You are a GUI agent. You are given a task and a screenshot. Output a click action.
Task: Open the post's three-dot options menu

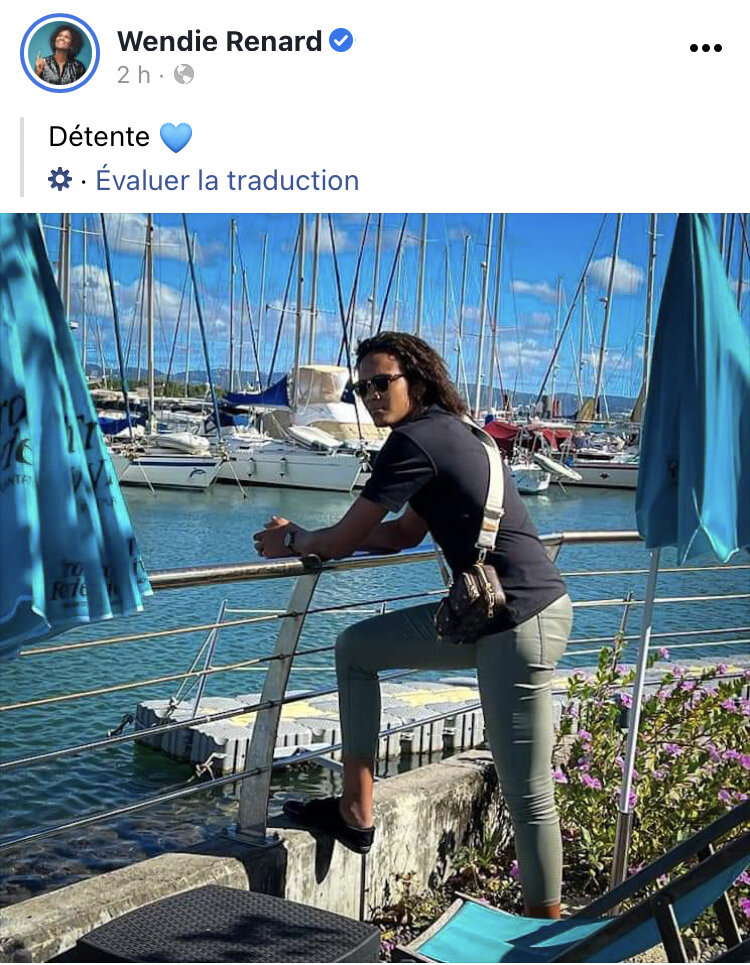705,48
